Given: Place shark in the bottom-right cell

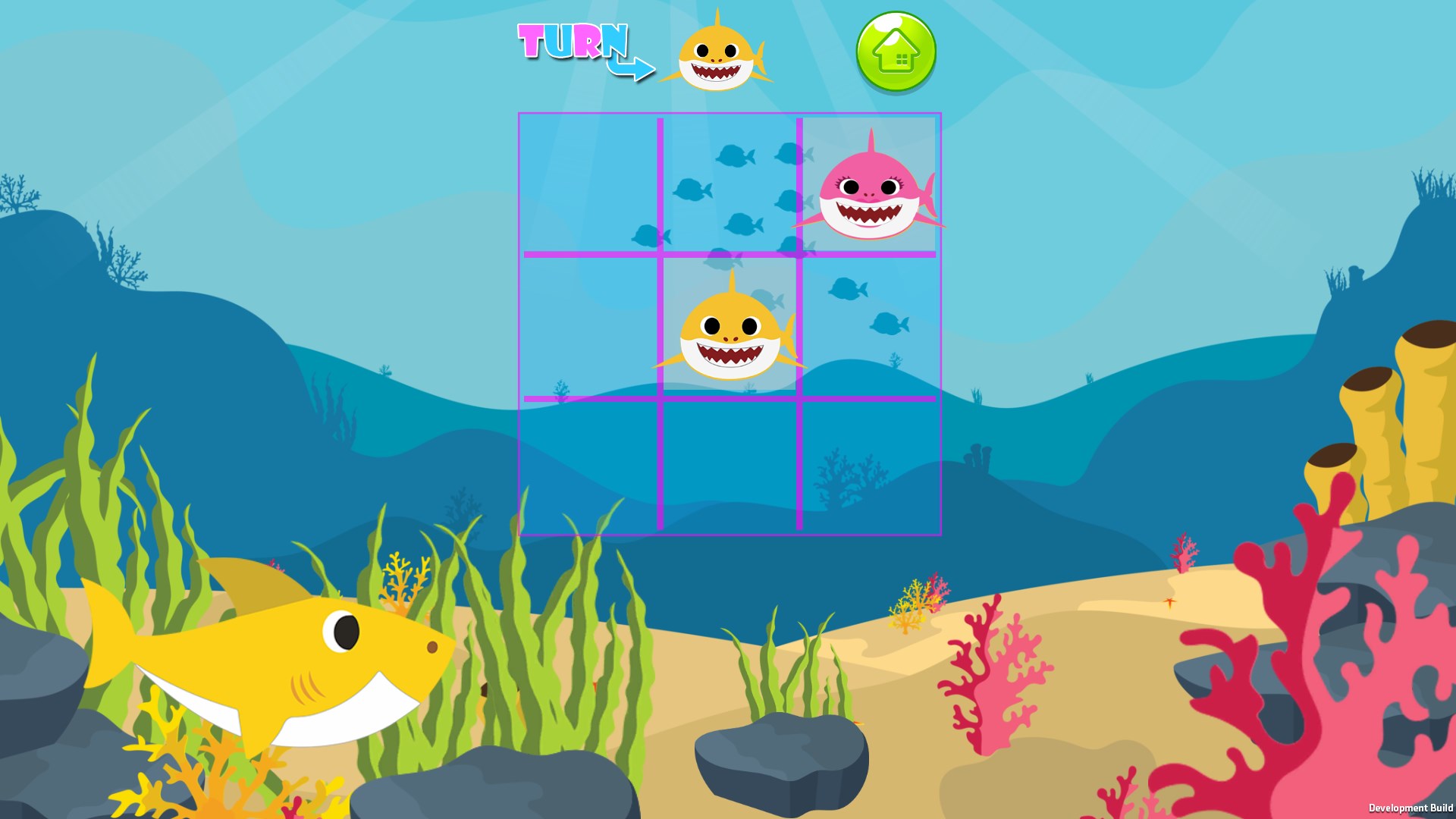Looking at the screenshot, I should [869, 466].
